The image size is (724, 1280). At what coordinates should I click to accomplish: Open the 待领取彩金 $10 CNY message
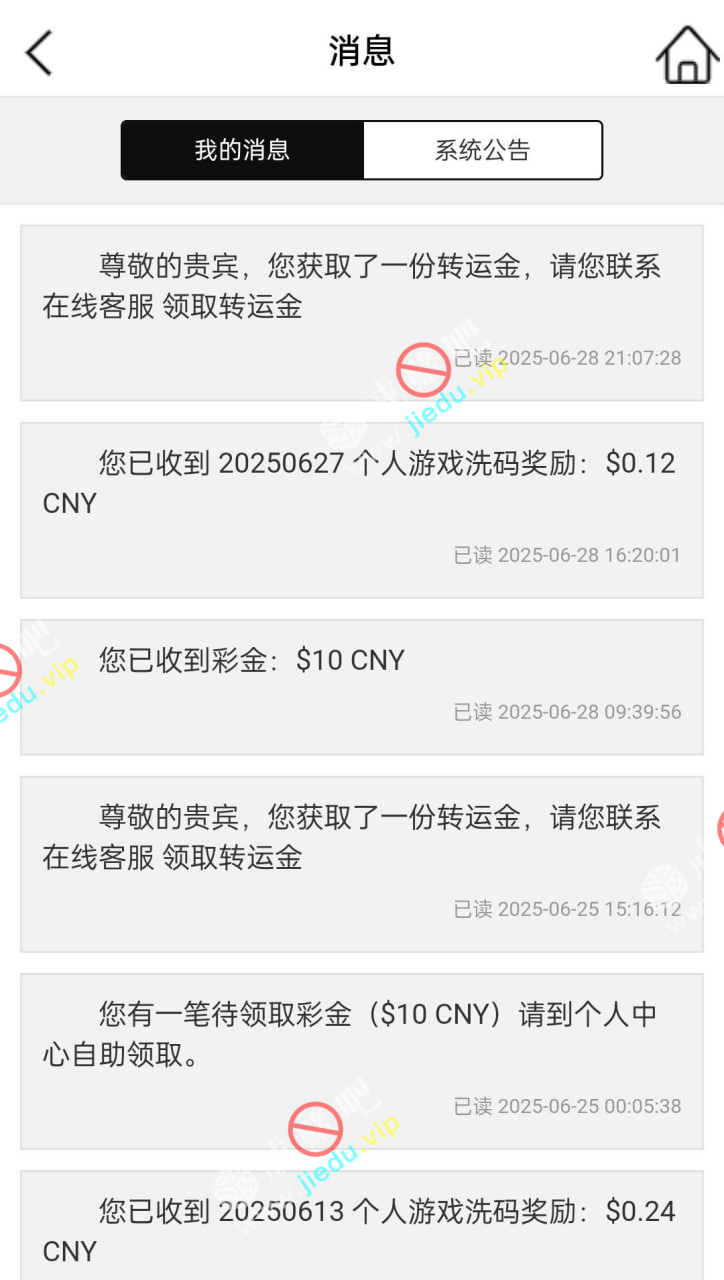coord(361,1060)
